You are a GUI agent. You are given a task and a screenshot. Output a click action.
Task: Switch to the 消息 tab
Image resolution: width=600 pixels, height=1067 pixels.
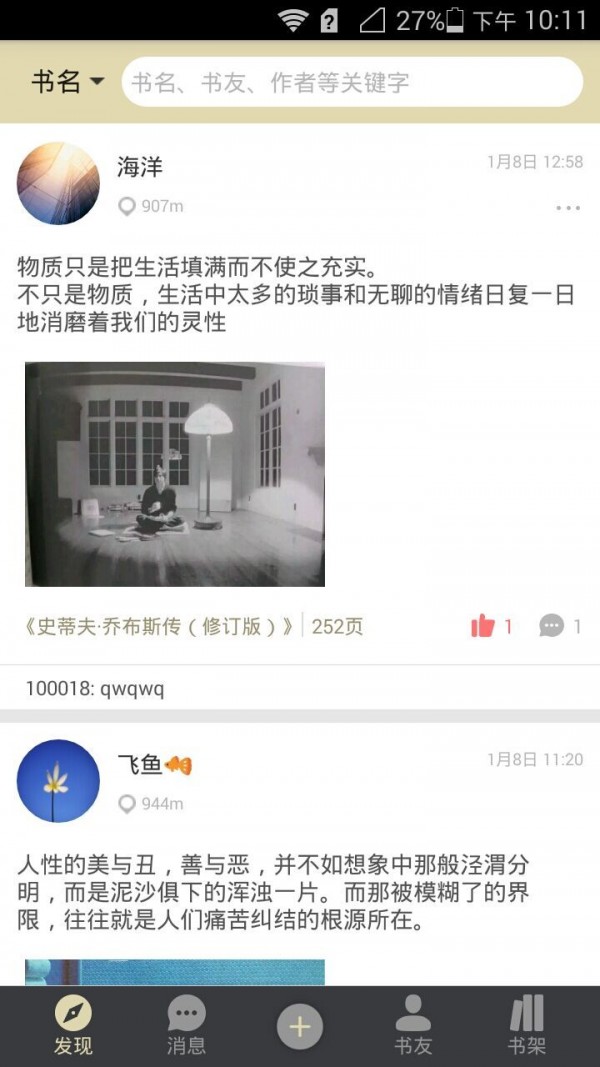186,1026
